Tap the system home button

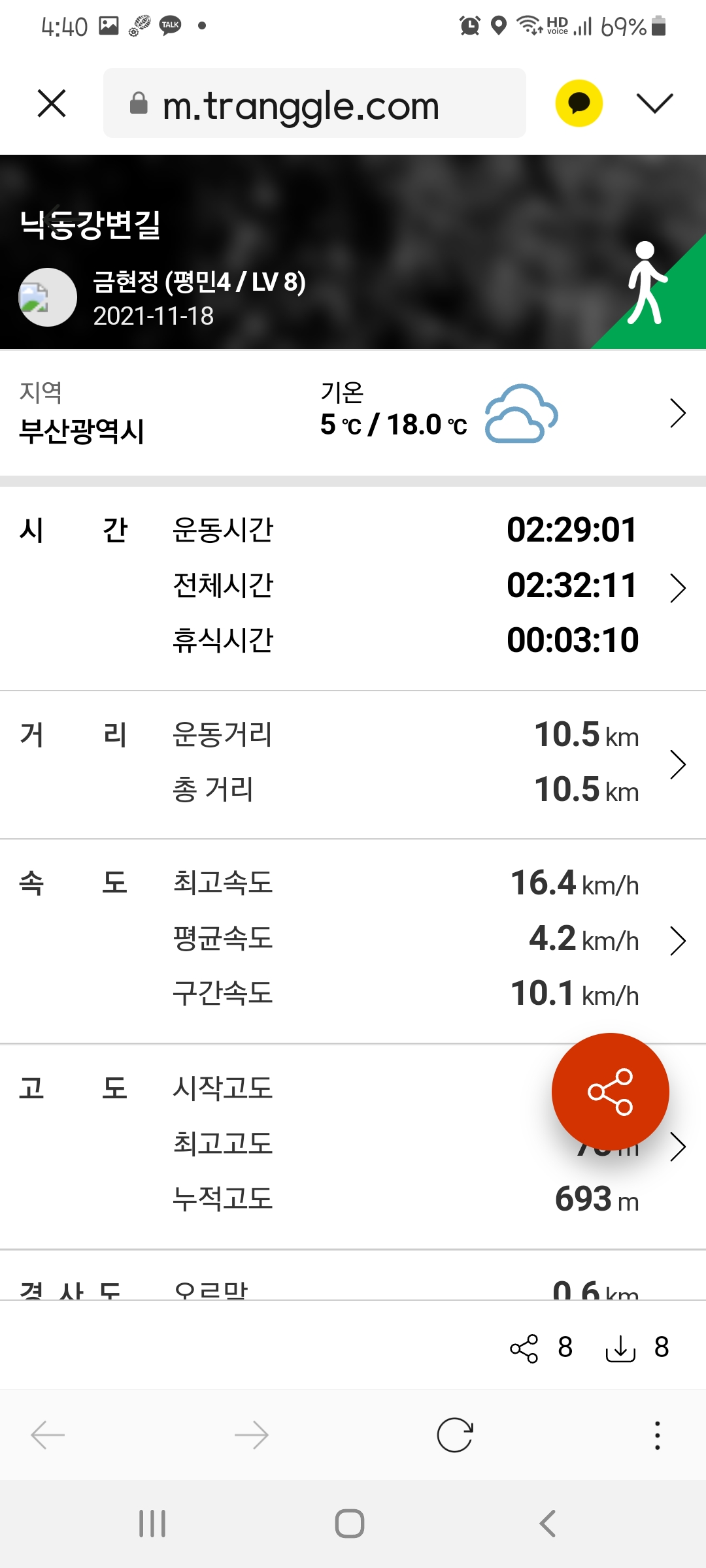(350, 1524)
